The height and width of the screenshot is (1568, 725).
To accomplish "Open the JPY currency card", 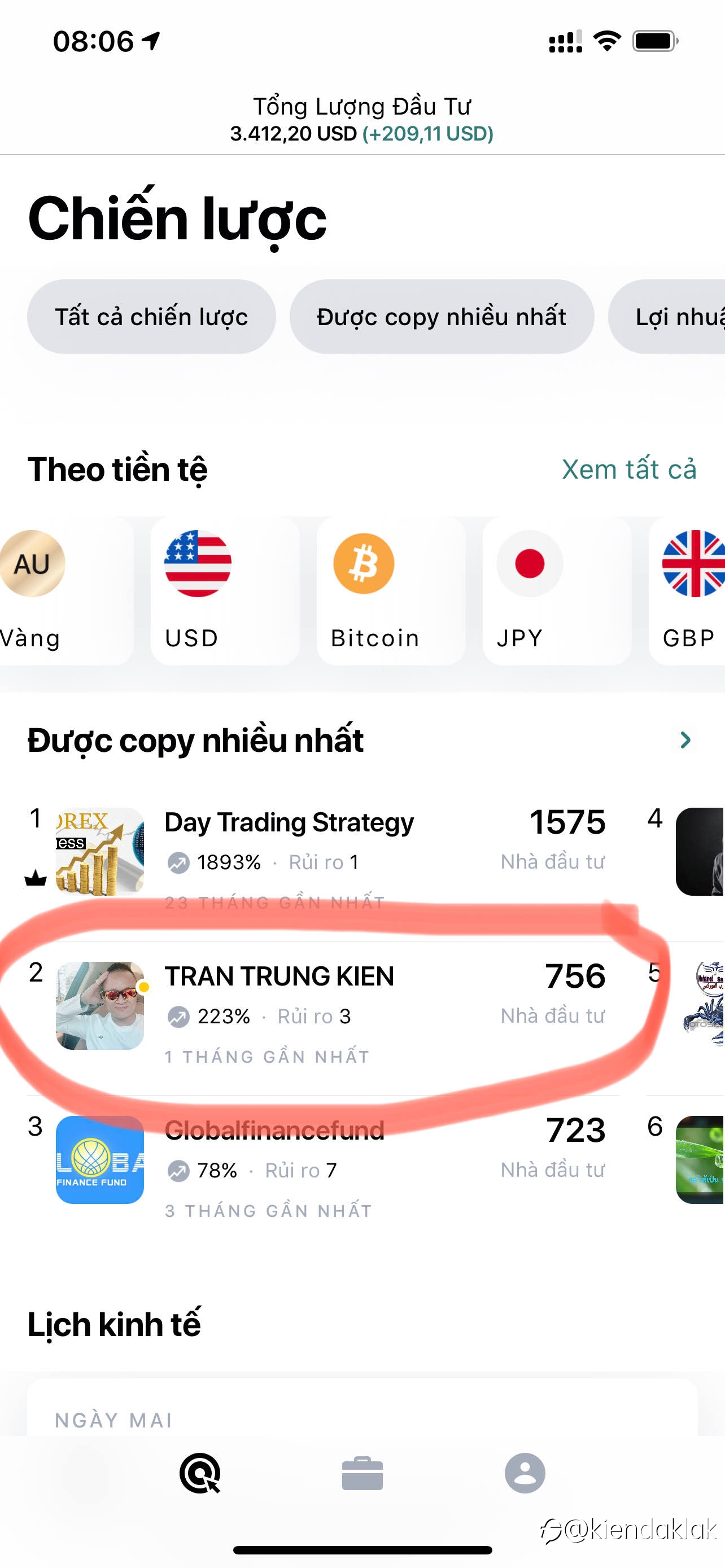I will [556, 590].
